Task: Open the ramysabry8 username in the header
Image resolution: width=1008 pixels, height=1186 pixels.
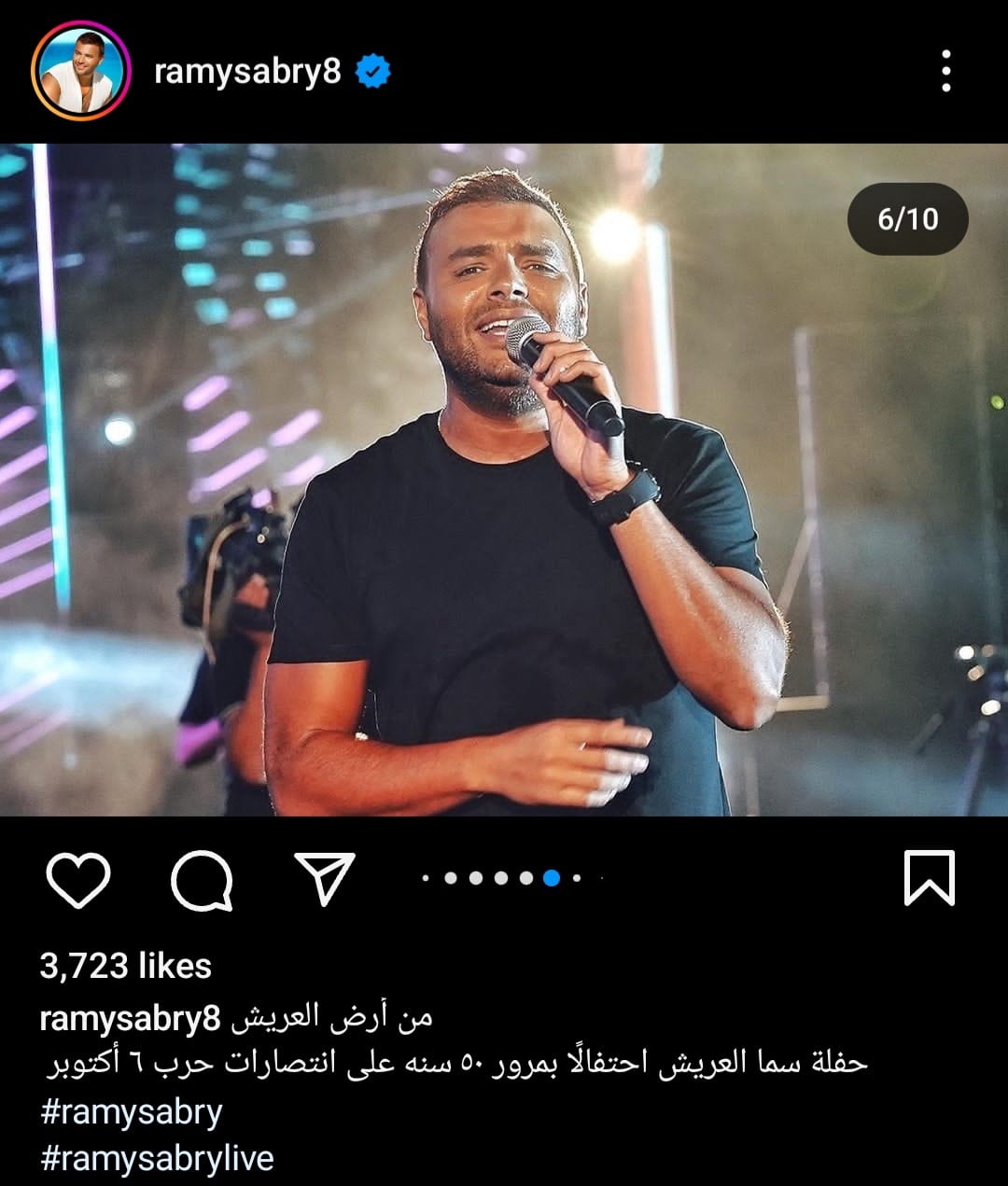Action: point(247,71)
